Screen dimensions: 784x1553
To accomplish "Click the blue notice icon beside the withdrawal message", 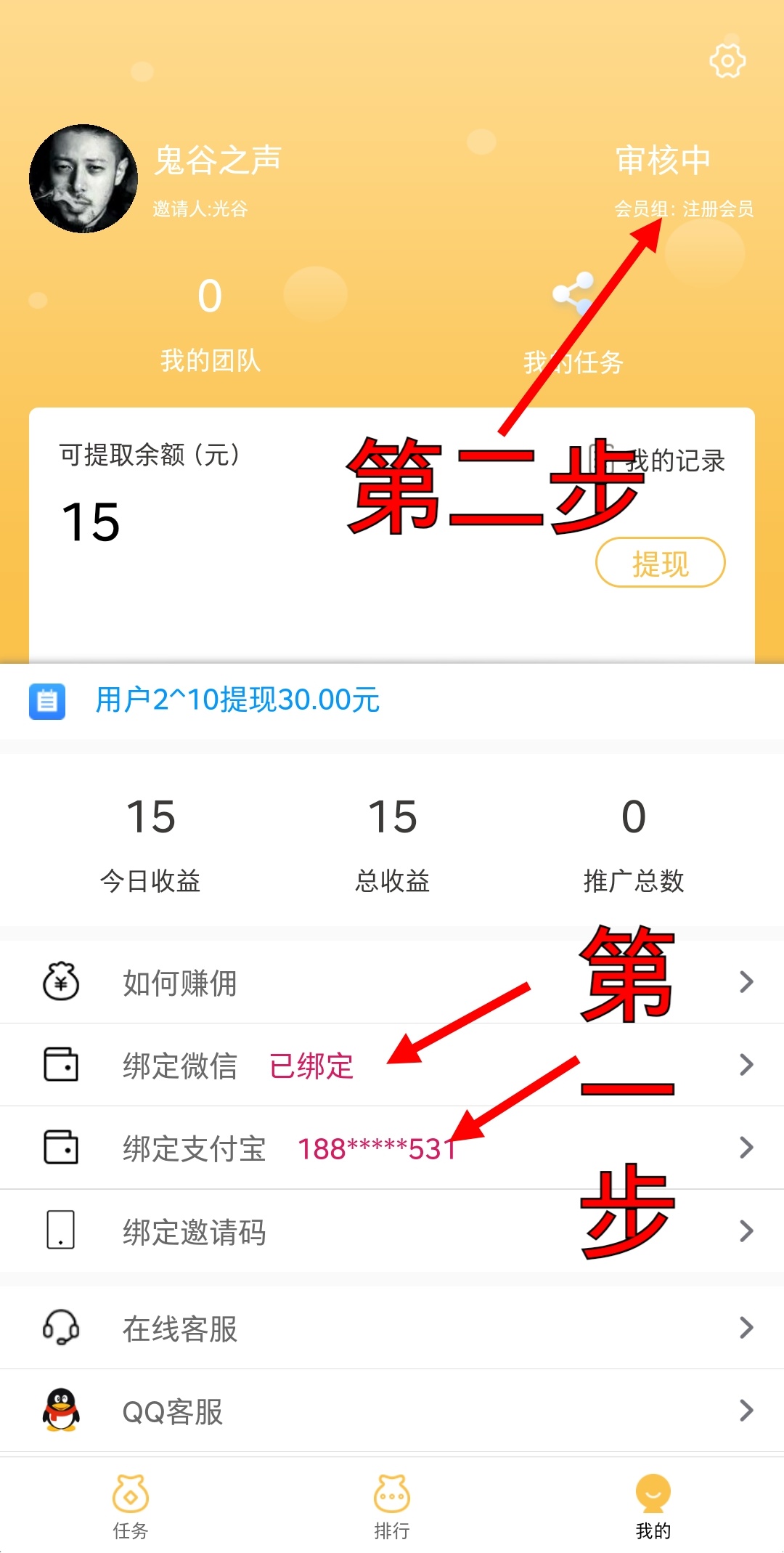I will pyautogui.click(x=48, y=701).
